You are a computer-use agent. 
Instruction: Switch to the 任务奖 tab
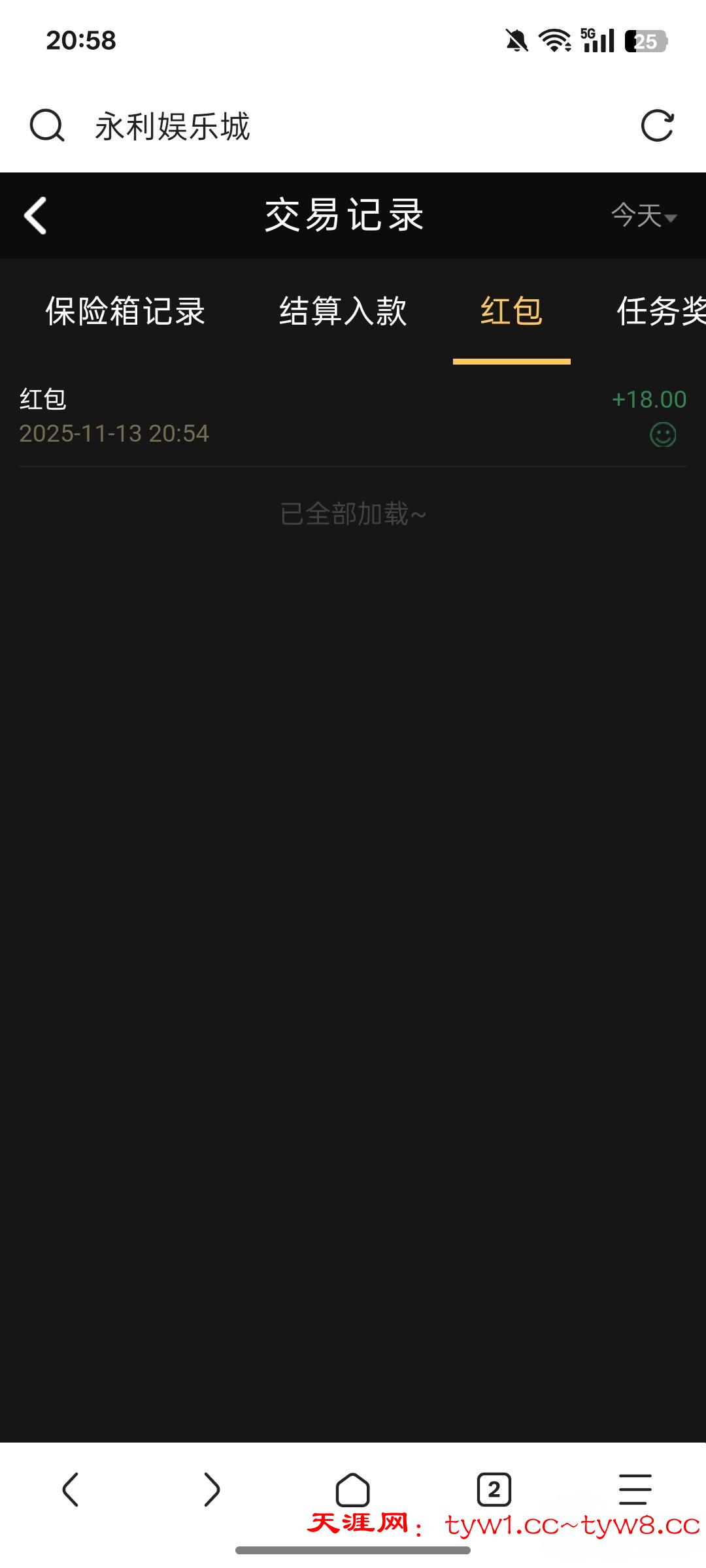(x=660, y=311)
